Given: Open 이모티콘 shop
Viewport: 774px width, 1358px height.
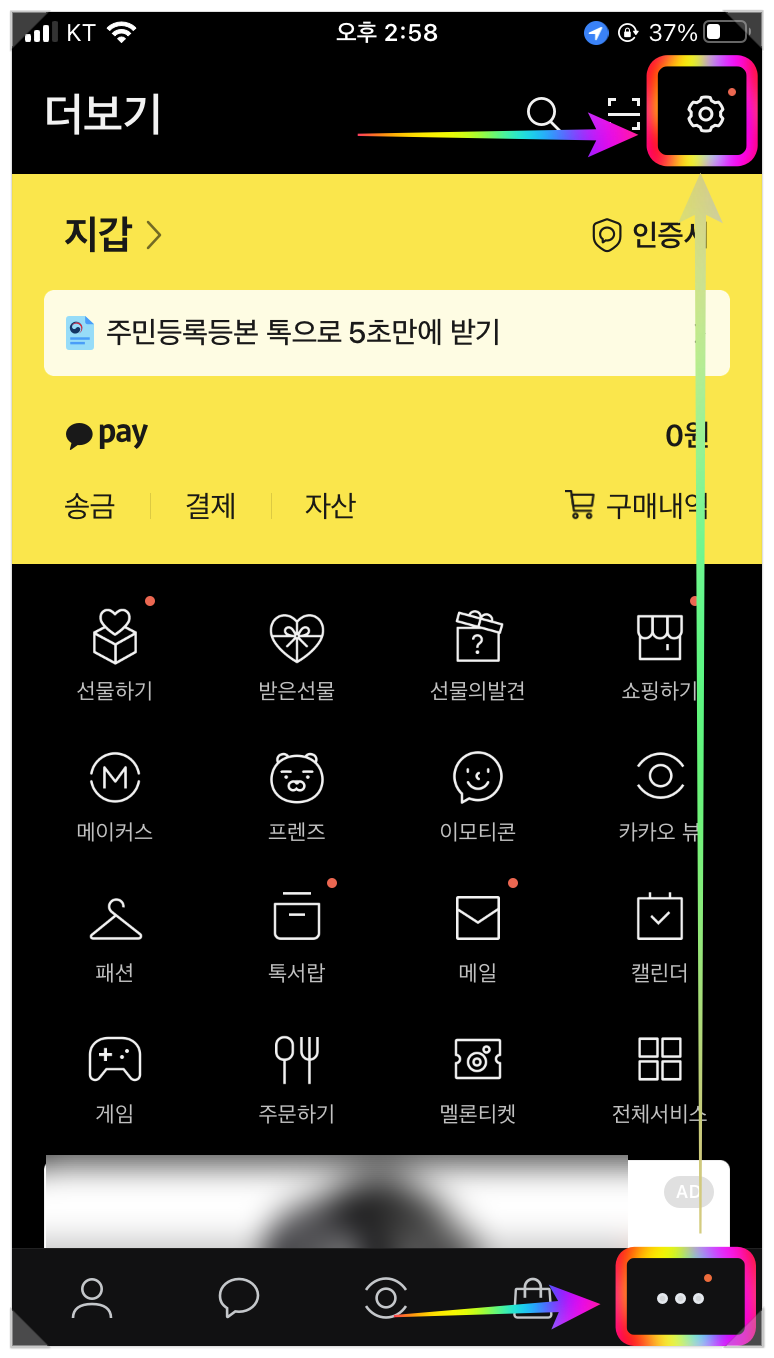Looking at the screenshot, I should point(478,796).
